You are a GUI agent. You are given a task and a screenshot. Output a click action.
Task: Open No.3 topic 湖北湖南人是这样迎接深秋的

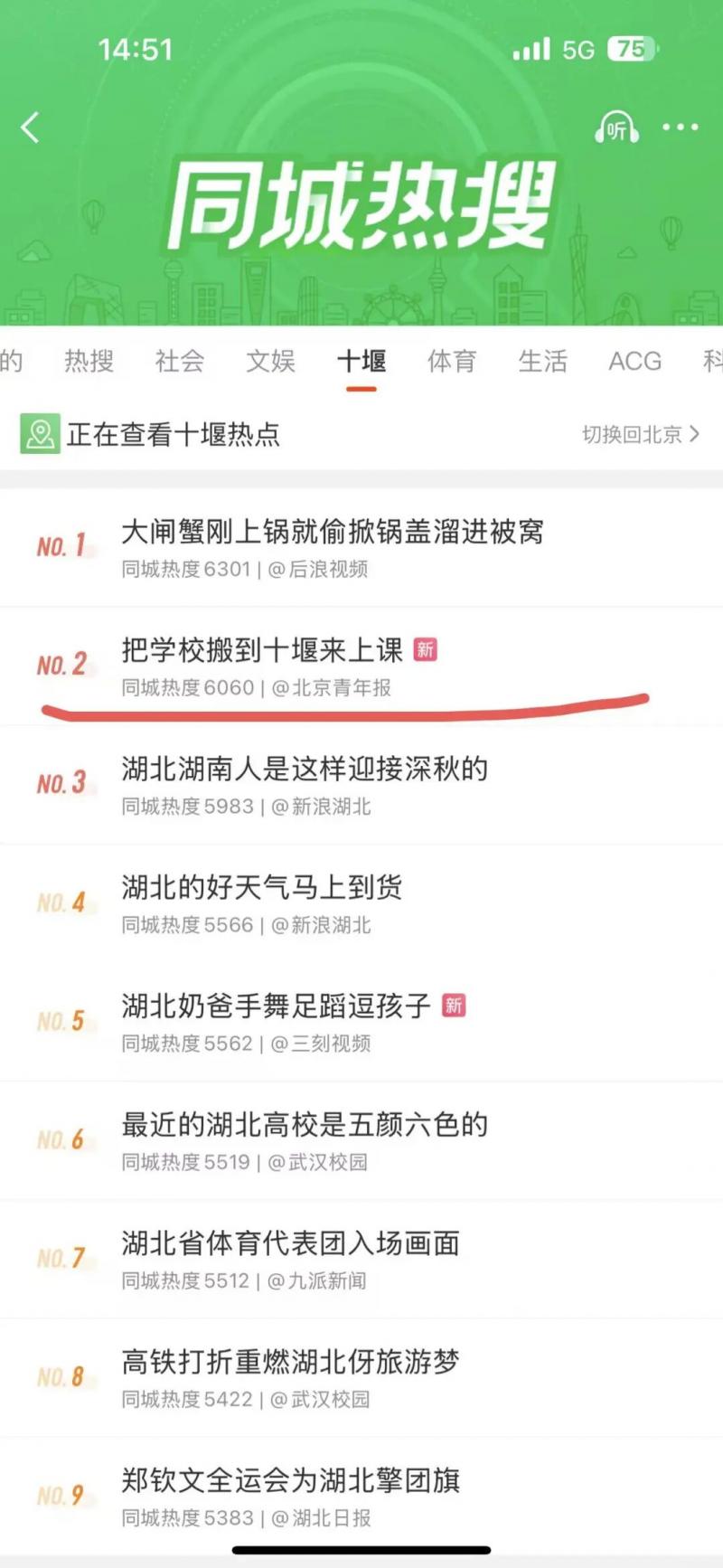[x=305, y=769]
